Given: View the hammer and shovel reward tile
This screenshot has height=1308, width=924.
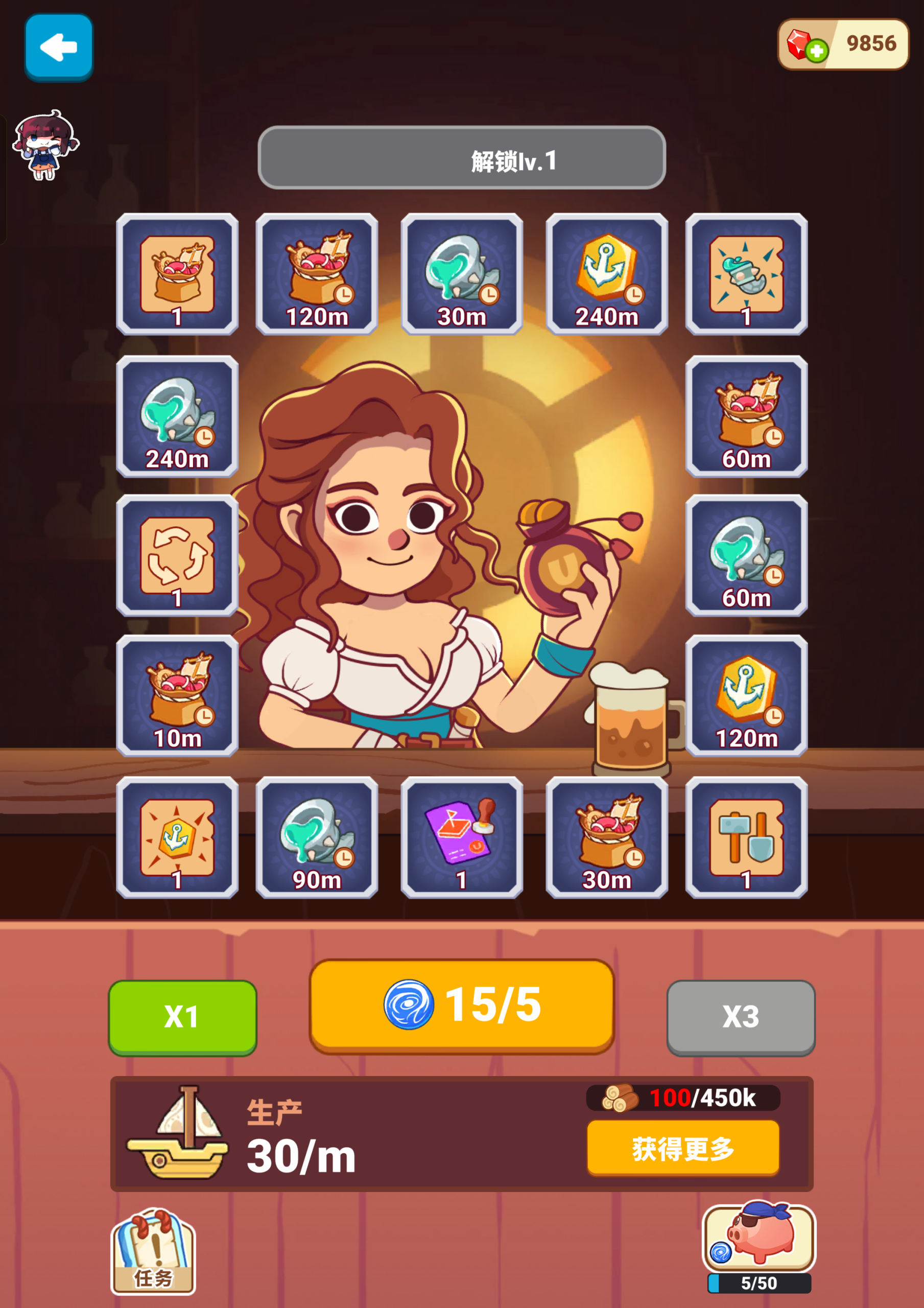Looking at the screenshot, I should (x=746, y=837).
